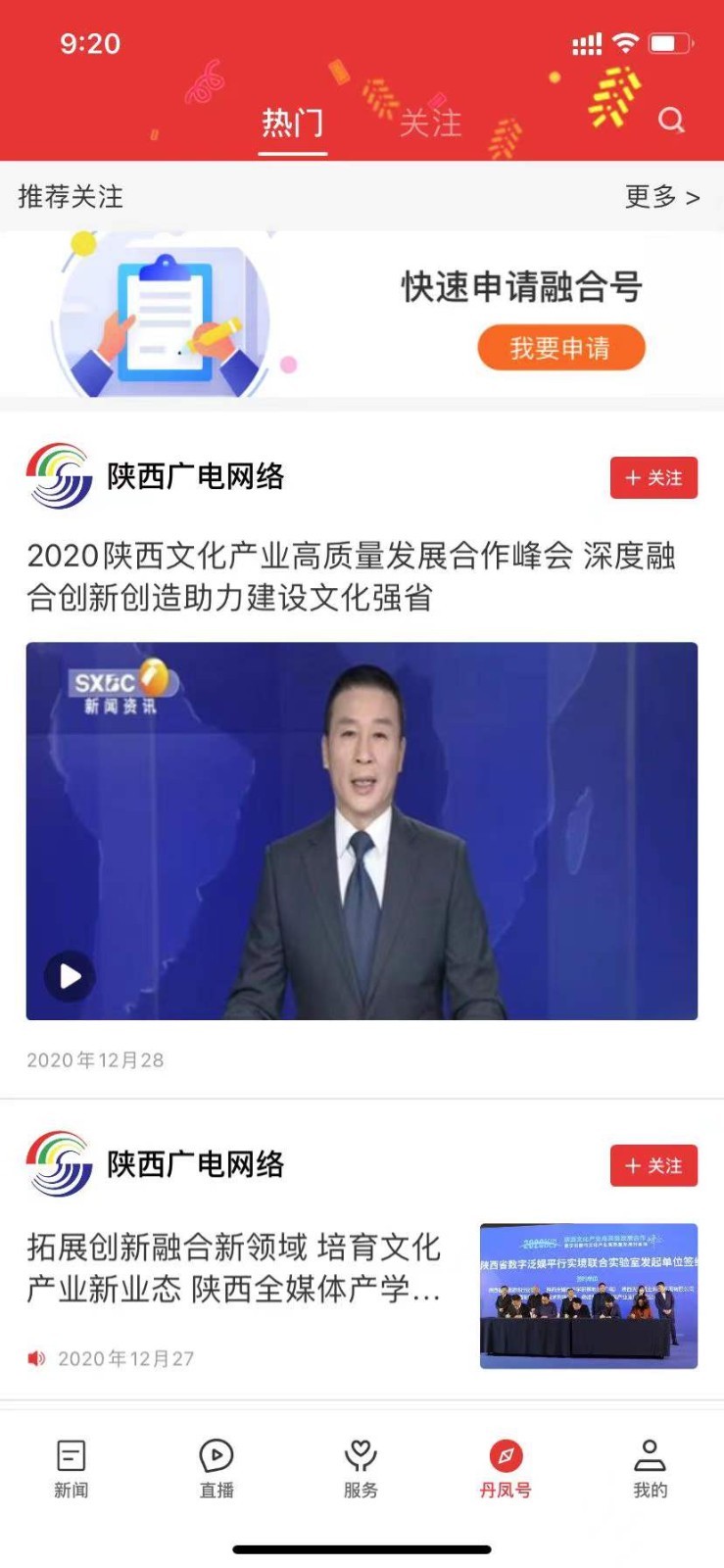
Task: Switch to the 关注 top tab
Action: [x=430, y=123]
